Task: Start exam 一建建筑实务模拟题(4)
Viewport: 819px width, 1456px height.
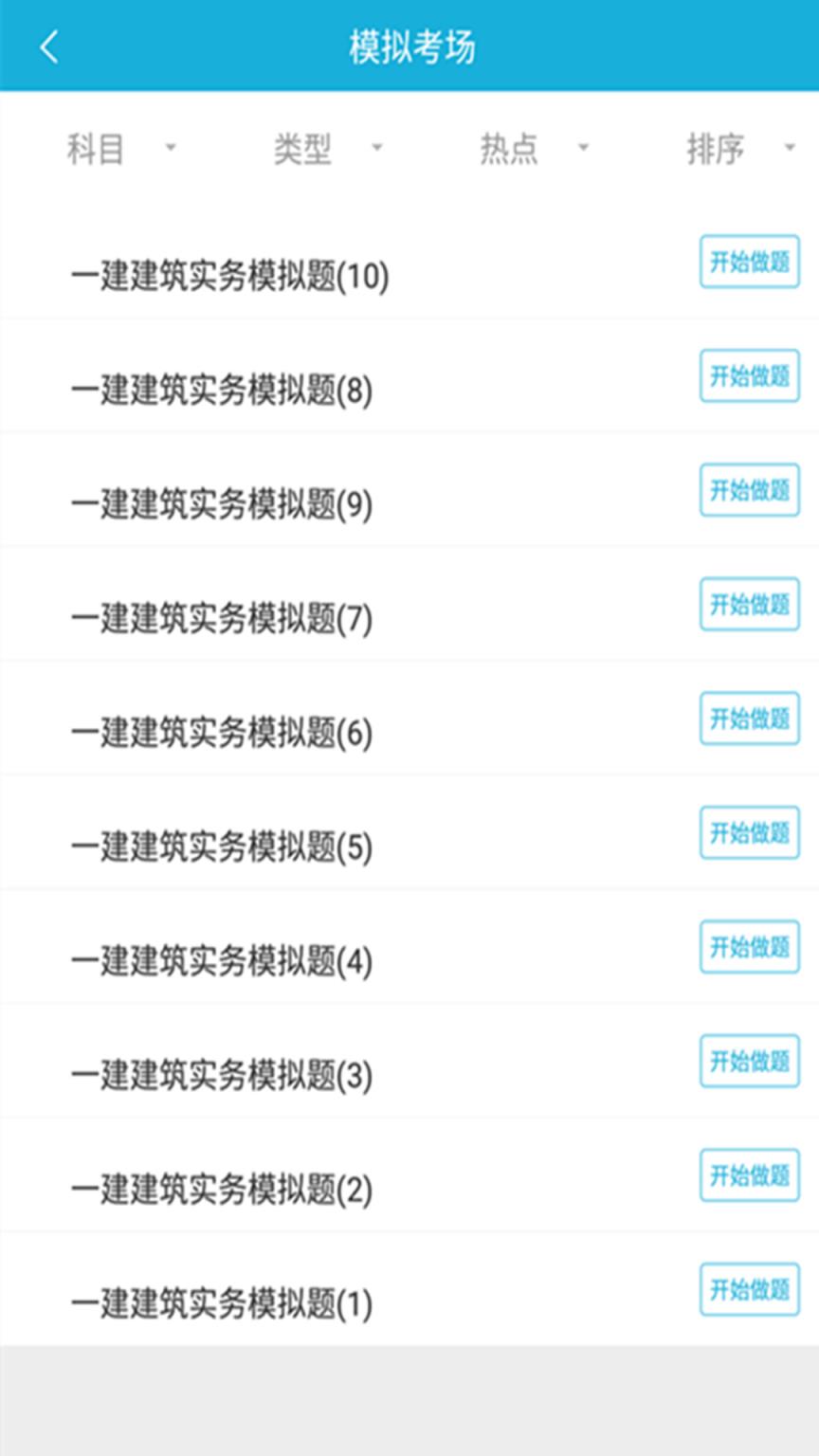Action: (749, 946)
